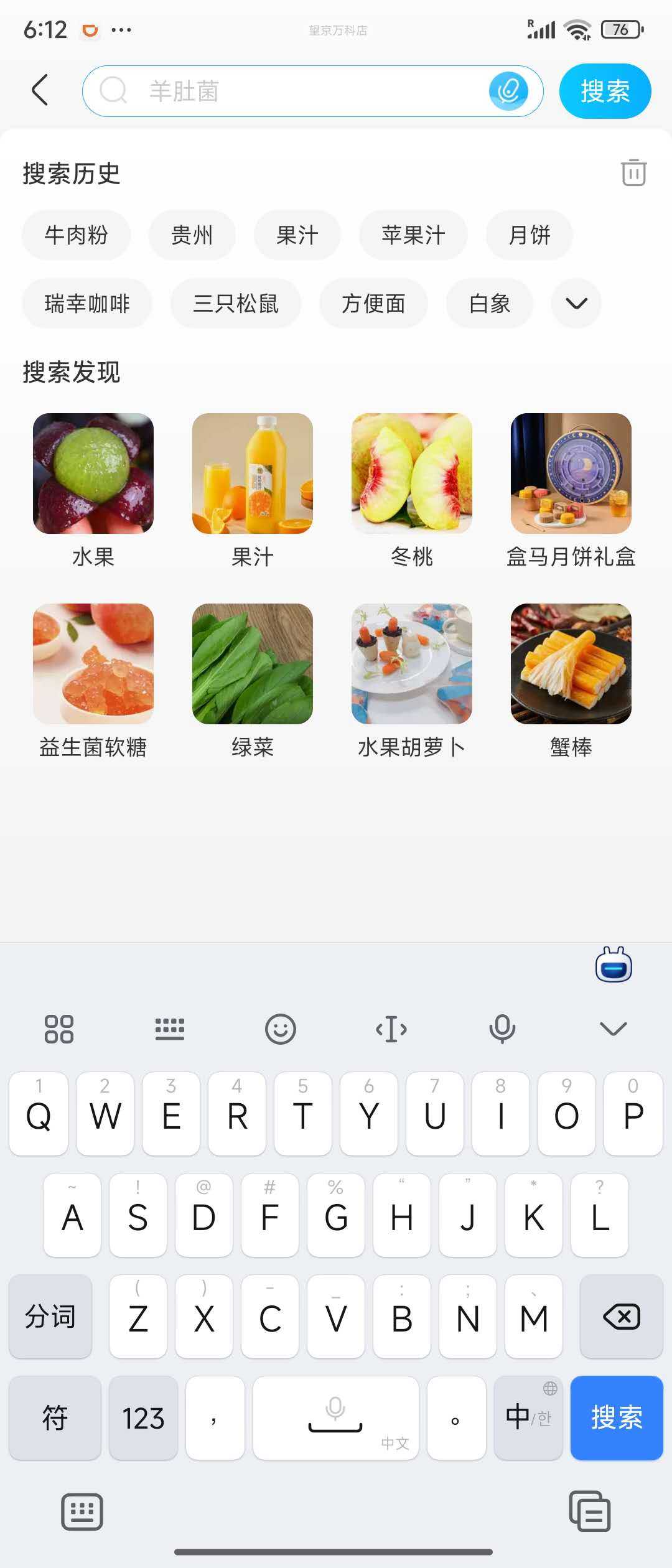Go back using the back arrow
672x1568 pixels.
pos(40,90)
